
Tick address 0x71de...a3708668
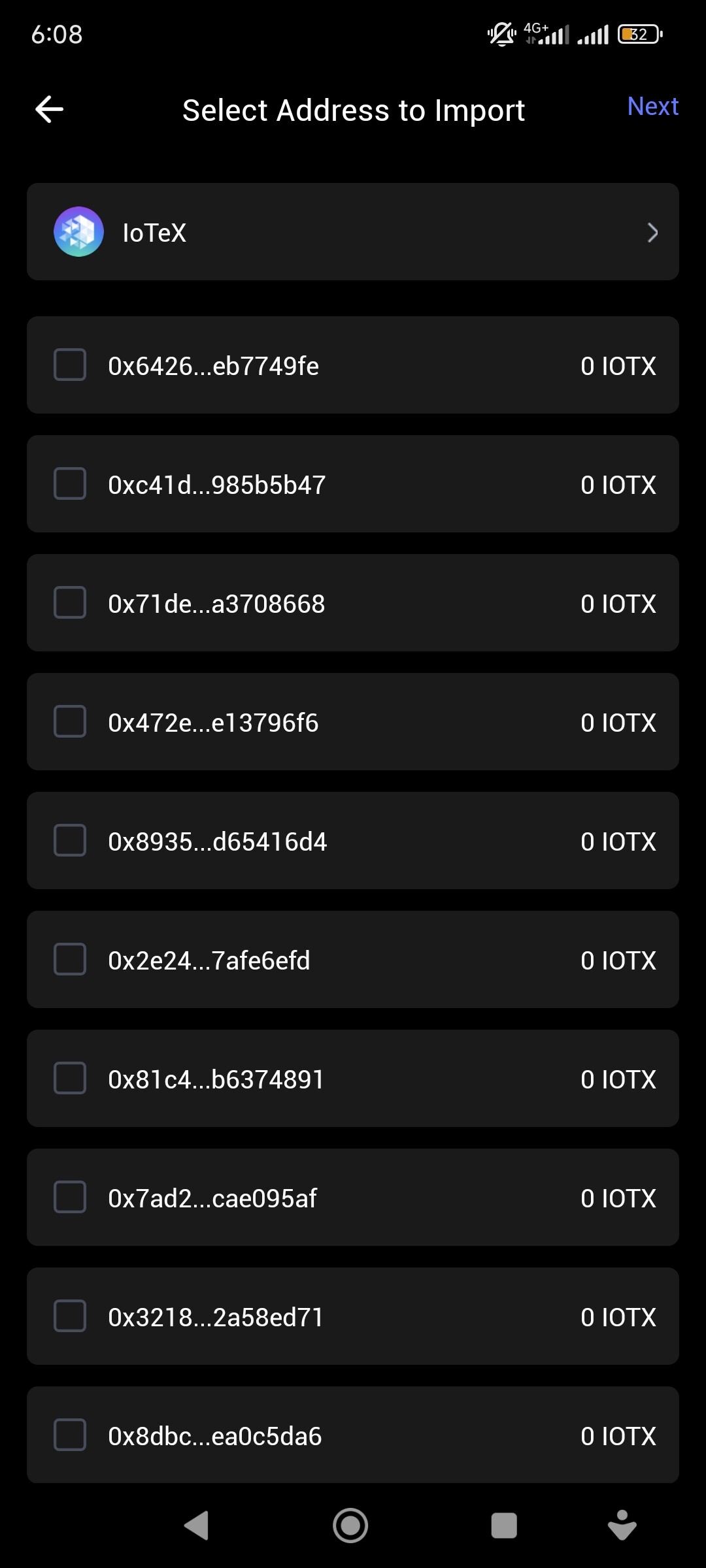point(70,602)
